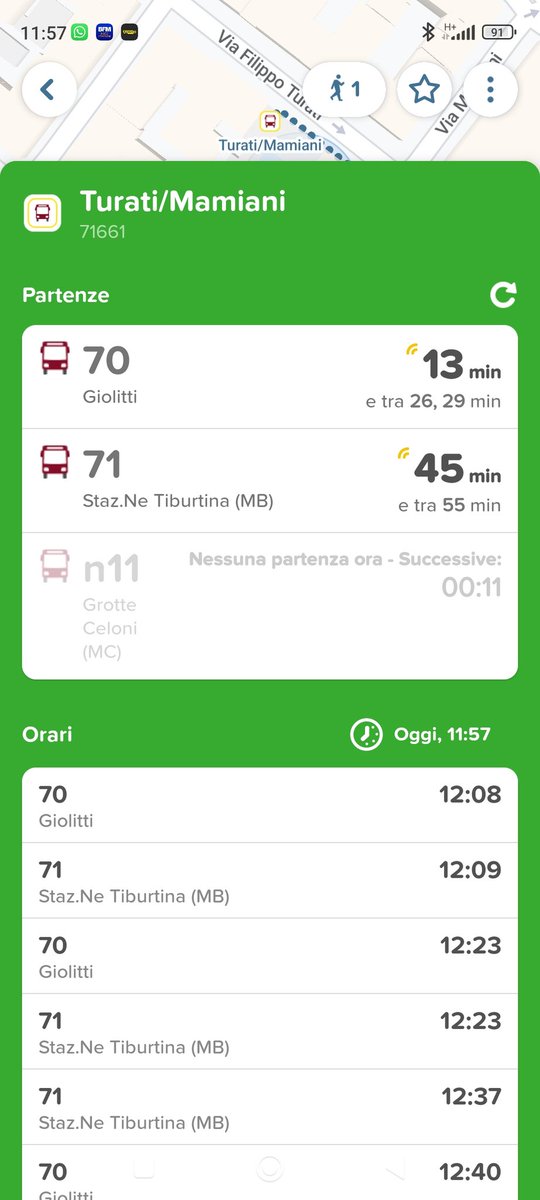Open line 71 departure in 45 min

[x=270, y=481]
